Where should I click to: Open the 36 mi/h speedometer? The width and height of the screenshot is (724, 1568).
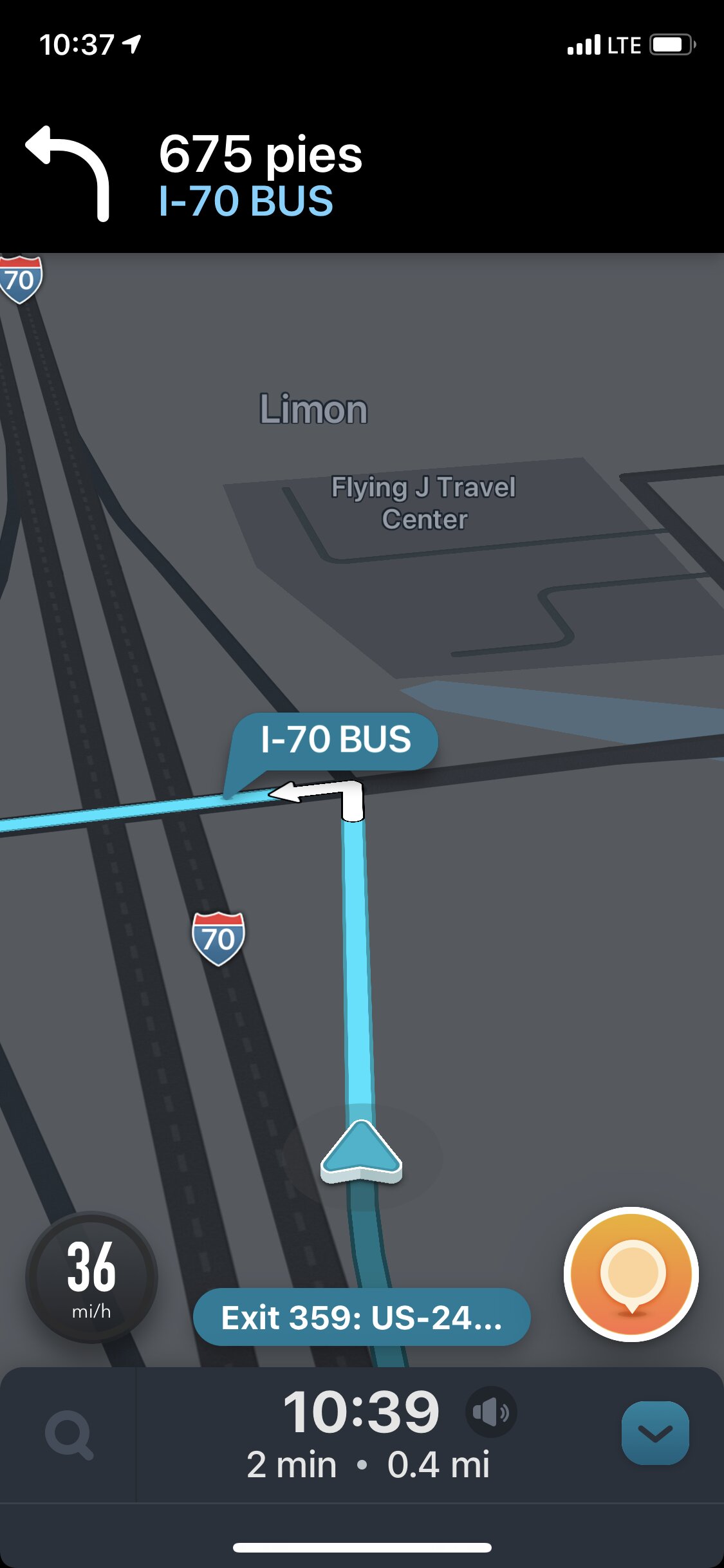(91, 1277)
